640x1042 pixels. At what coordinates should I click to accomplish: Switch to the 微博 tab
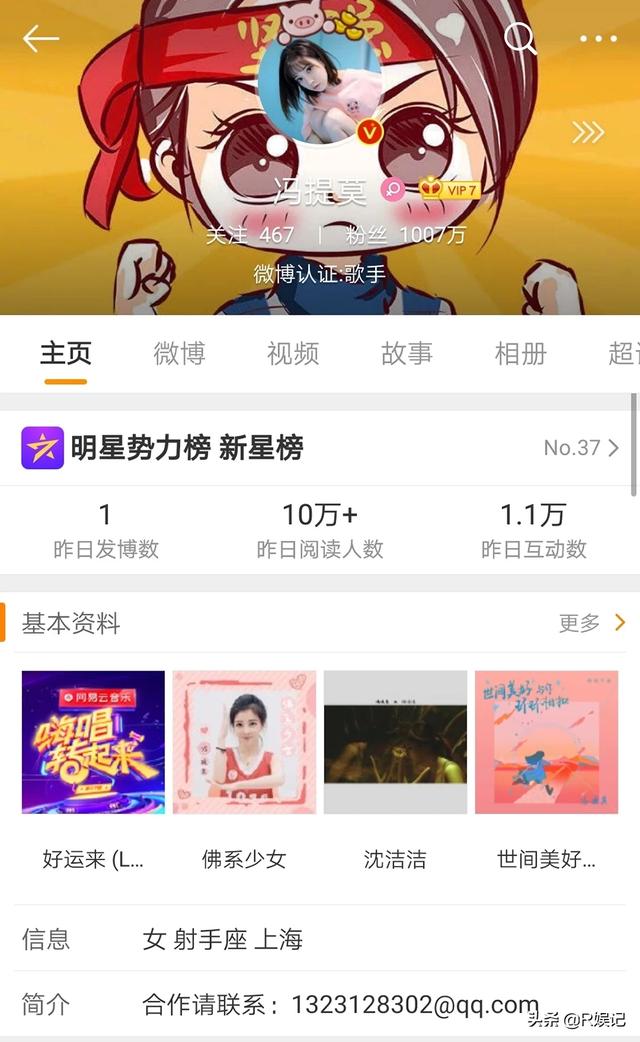point(179,353)
